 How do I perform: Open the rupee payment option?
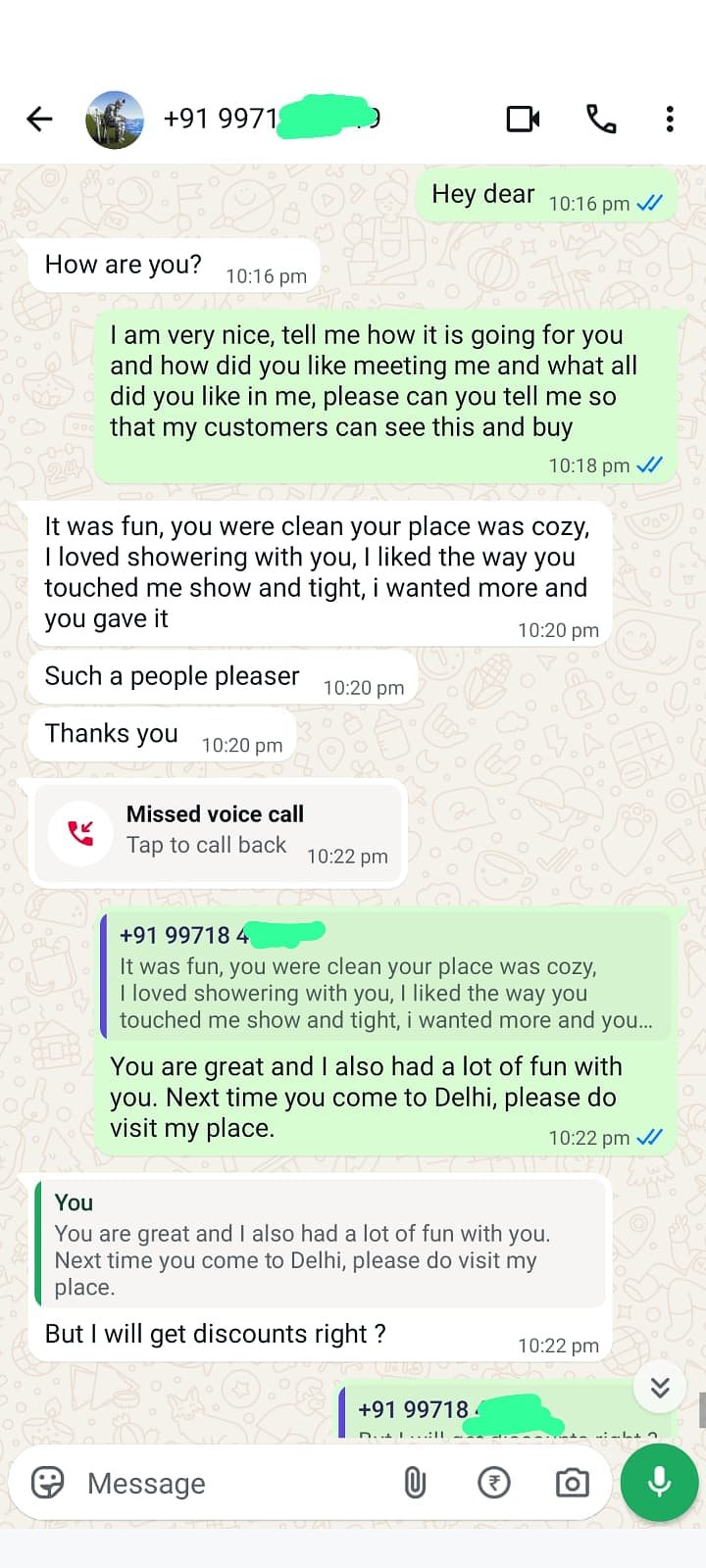[494, 1483]
